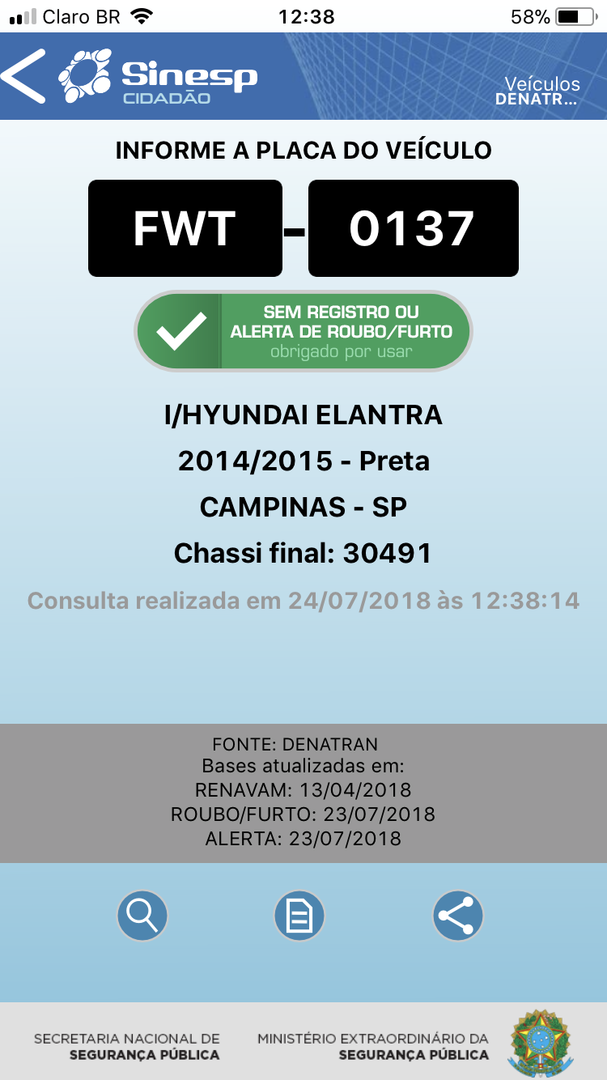Open the document details icon
This screenshot has height=1080, width=607.
[299, 915]
